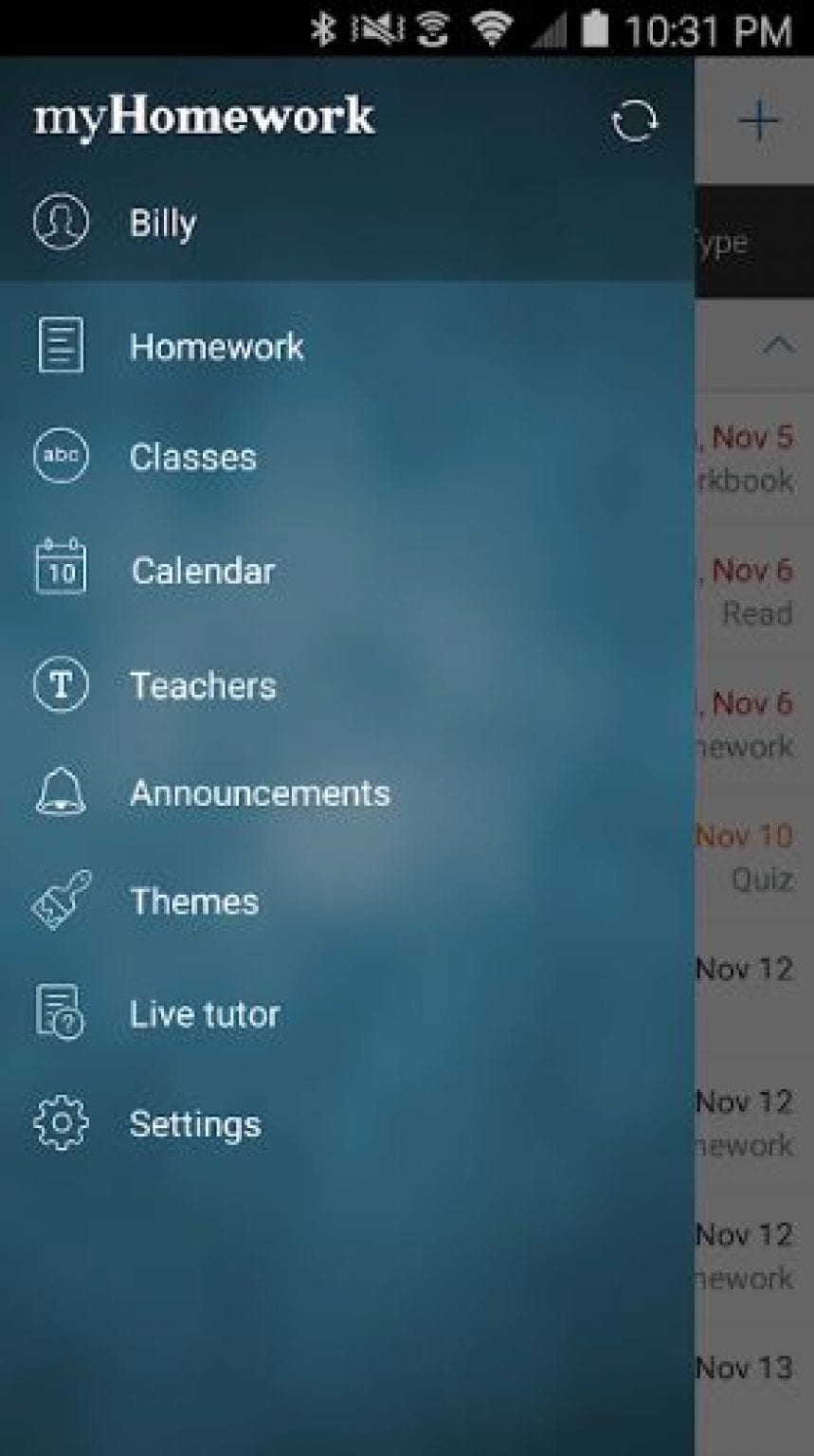
Task: Tap the 'abc' Classes icon
Action: (x=60, y=457)
